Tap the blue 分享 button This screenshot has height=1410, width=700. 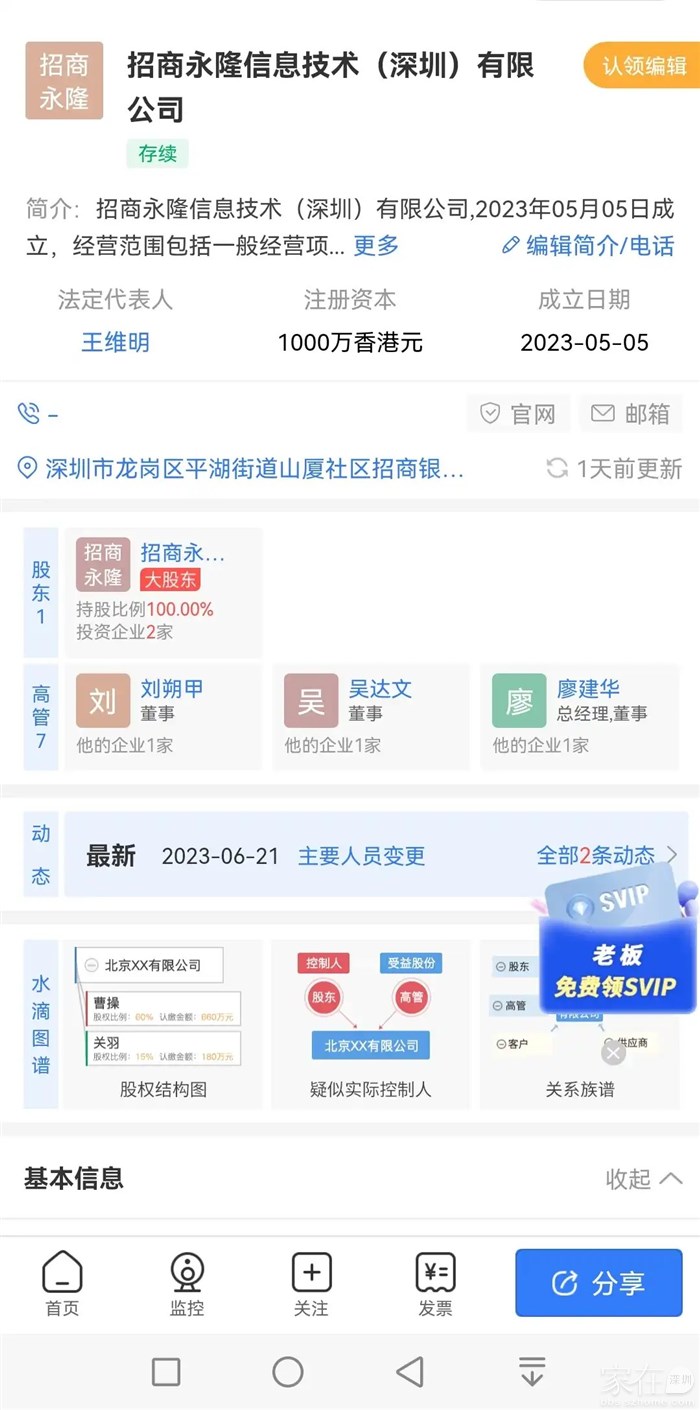pyautogui.click(x=598, y=1283)
